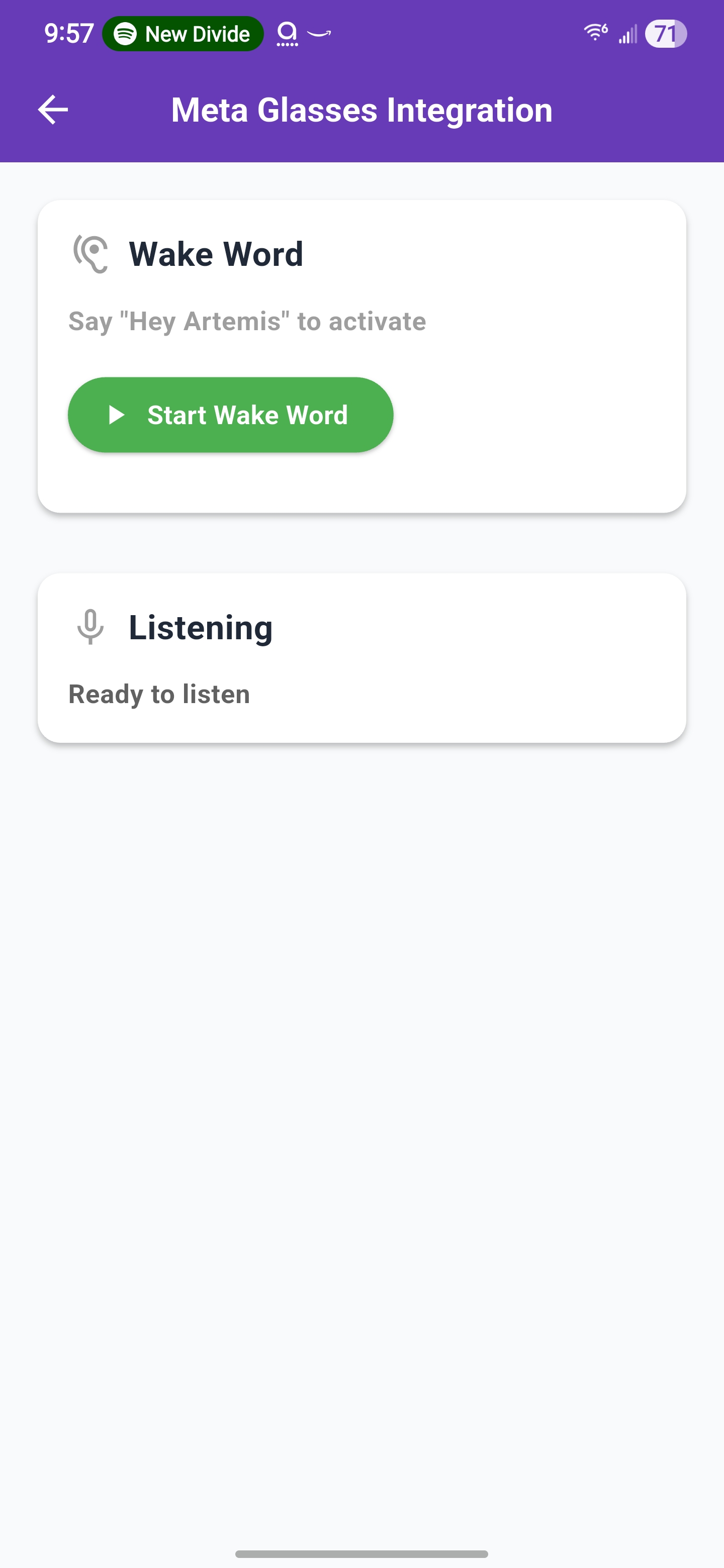Select the microphone icon beside Listening

(x=89, y=628)
